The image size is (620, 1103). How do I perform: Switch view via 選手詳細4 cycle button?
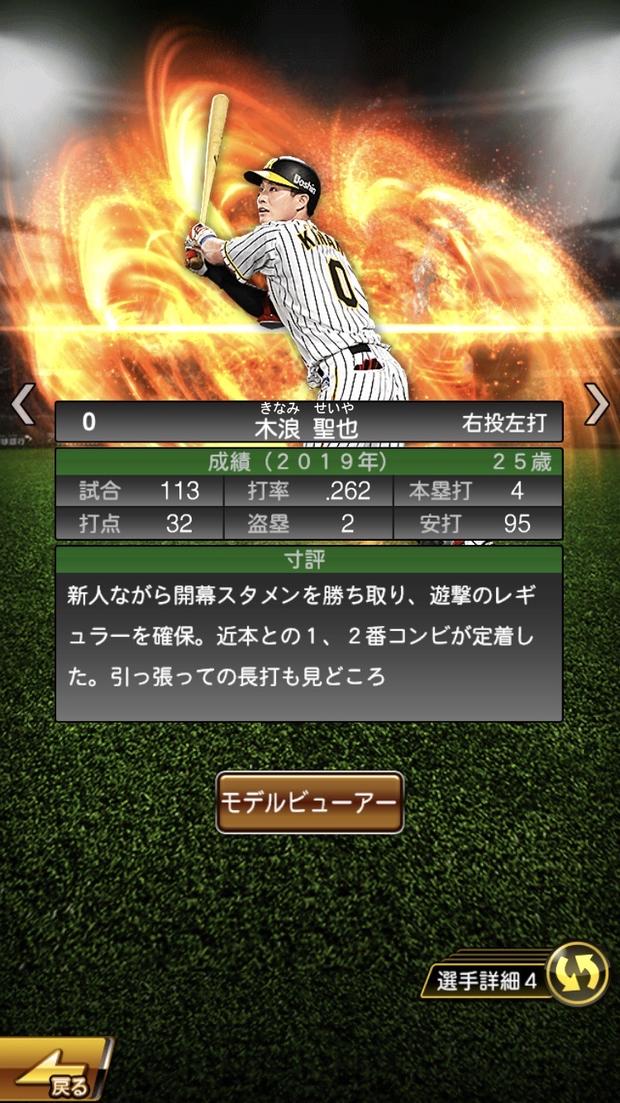coord(577,973)
